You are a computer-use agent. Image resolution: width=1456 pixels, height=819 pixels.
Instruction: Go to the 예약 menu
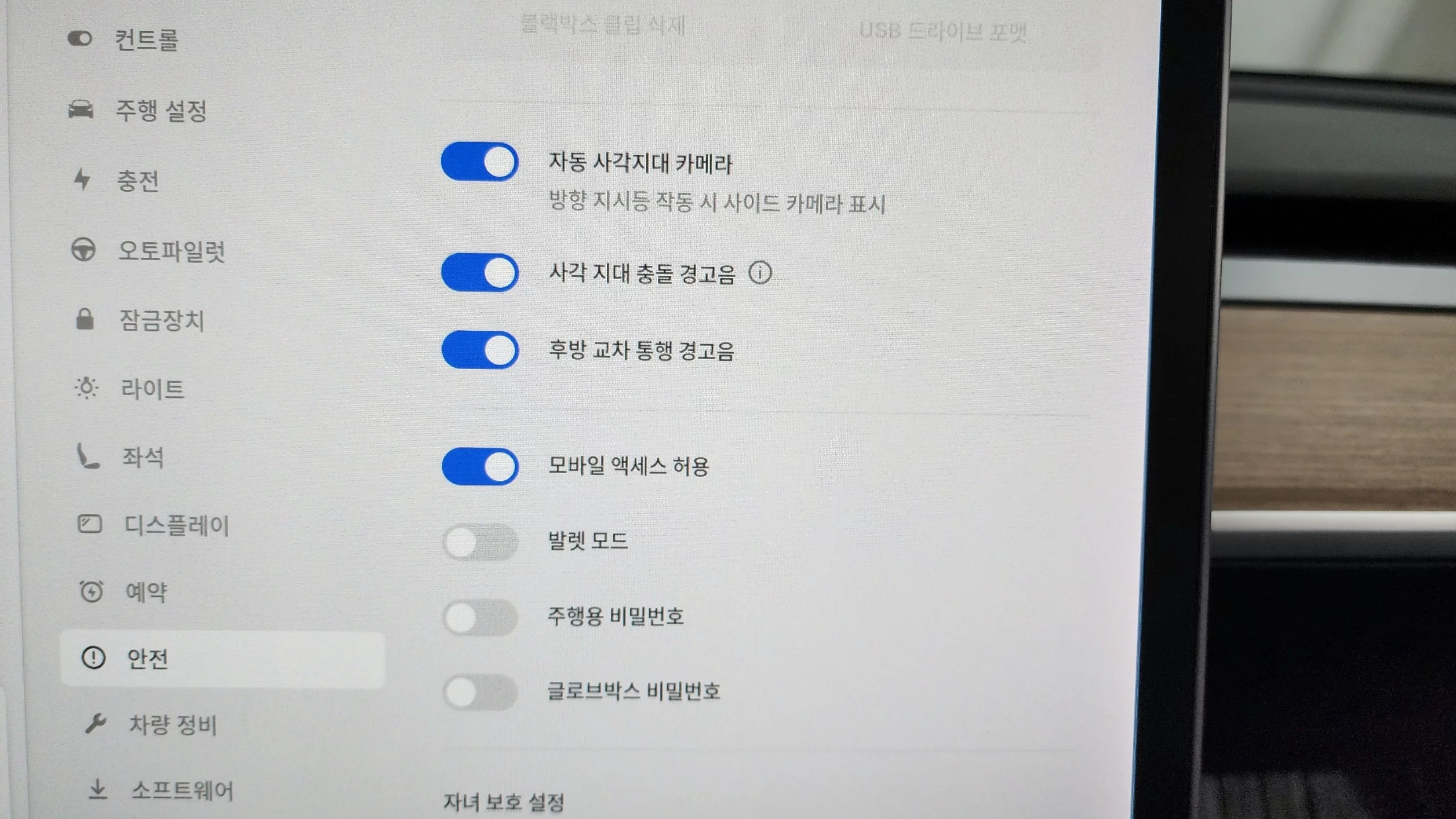pos(146,592)
